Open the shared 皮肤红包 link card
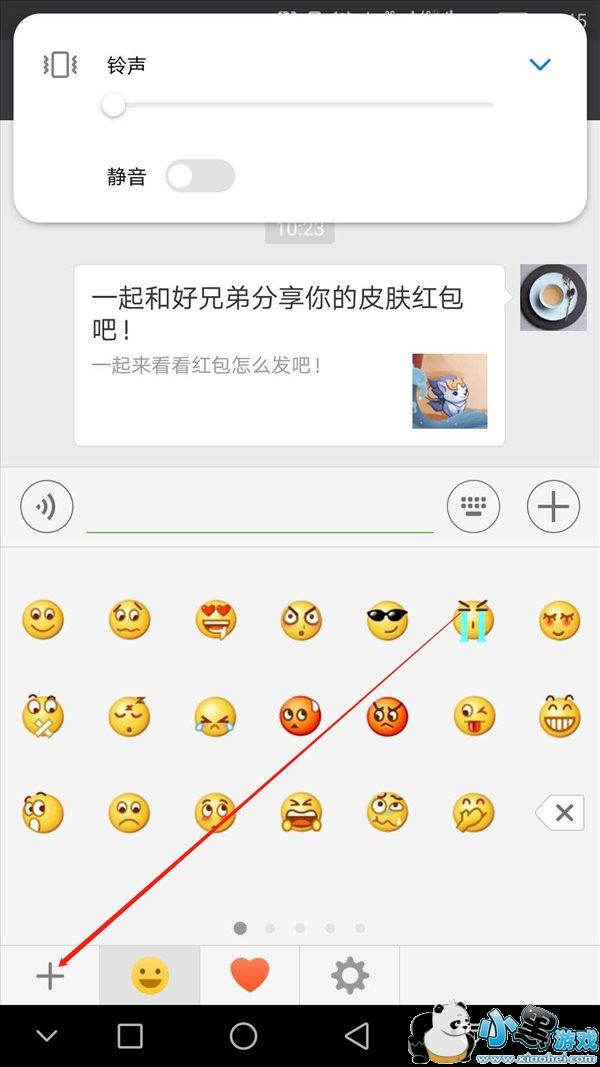The height and width of the screenshot is (1067, 600). pyautogui.click(x=288, y=355)
